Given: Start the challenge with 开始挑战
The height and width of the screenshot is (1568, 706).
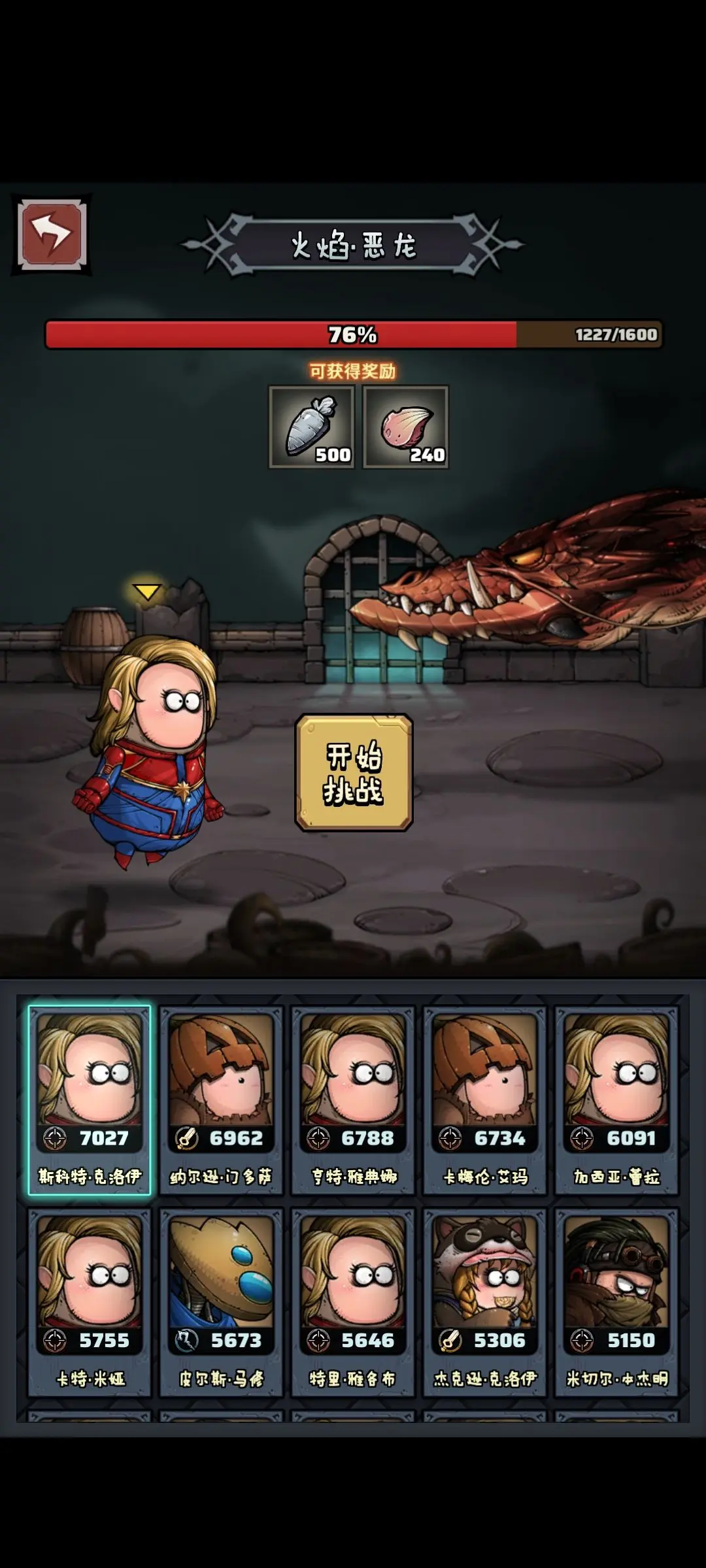Looking at the screenshot, I should 354,773.
